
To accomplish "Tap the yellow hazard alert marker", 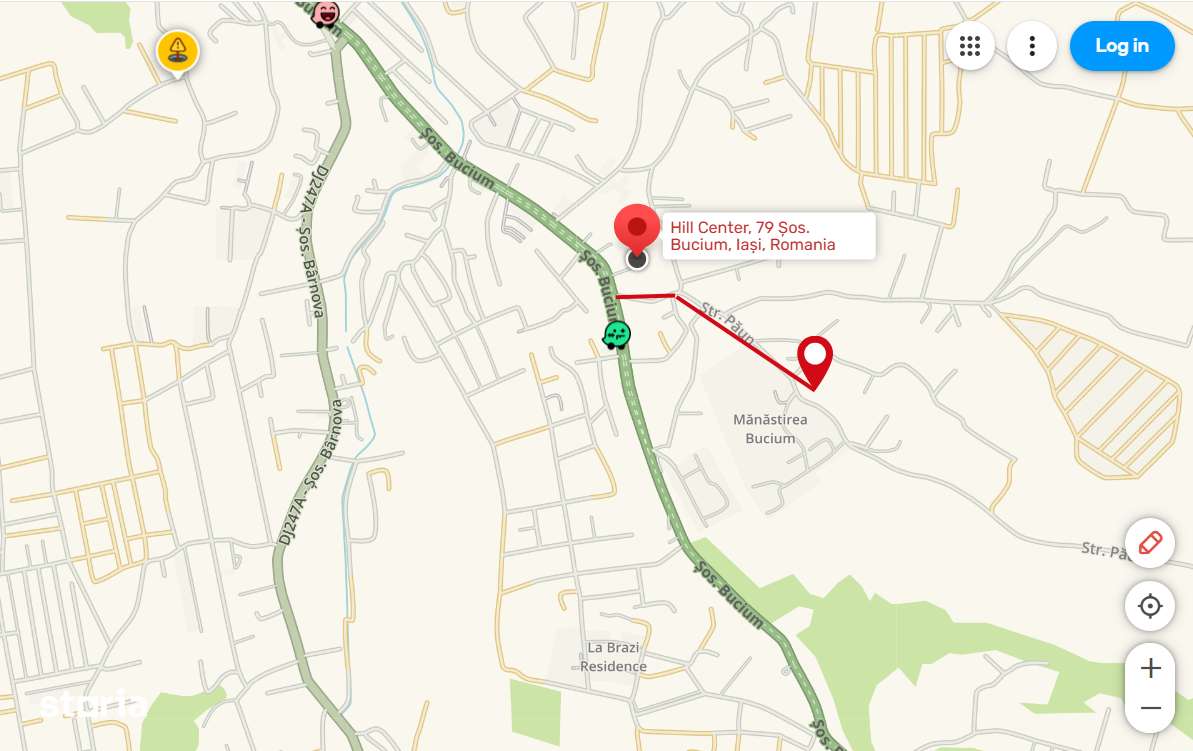I will click(x=178, y=50).
